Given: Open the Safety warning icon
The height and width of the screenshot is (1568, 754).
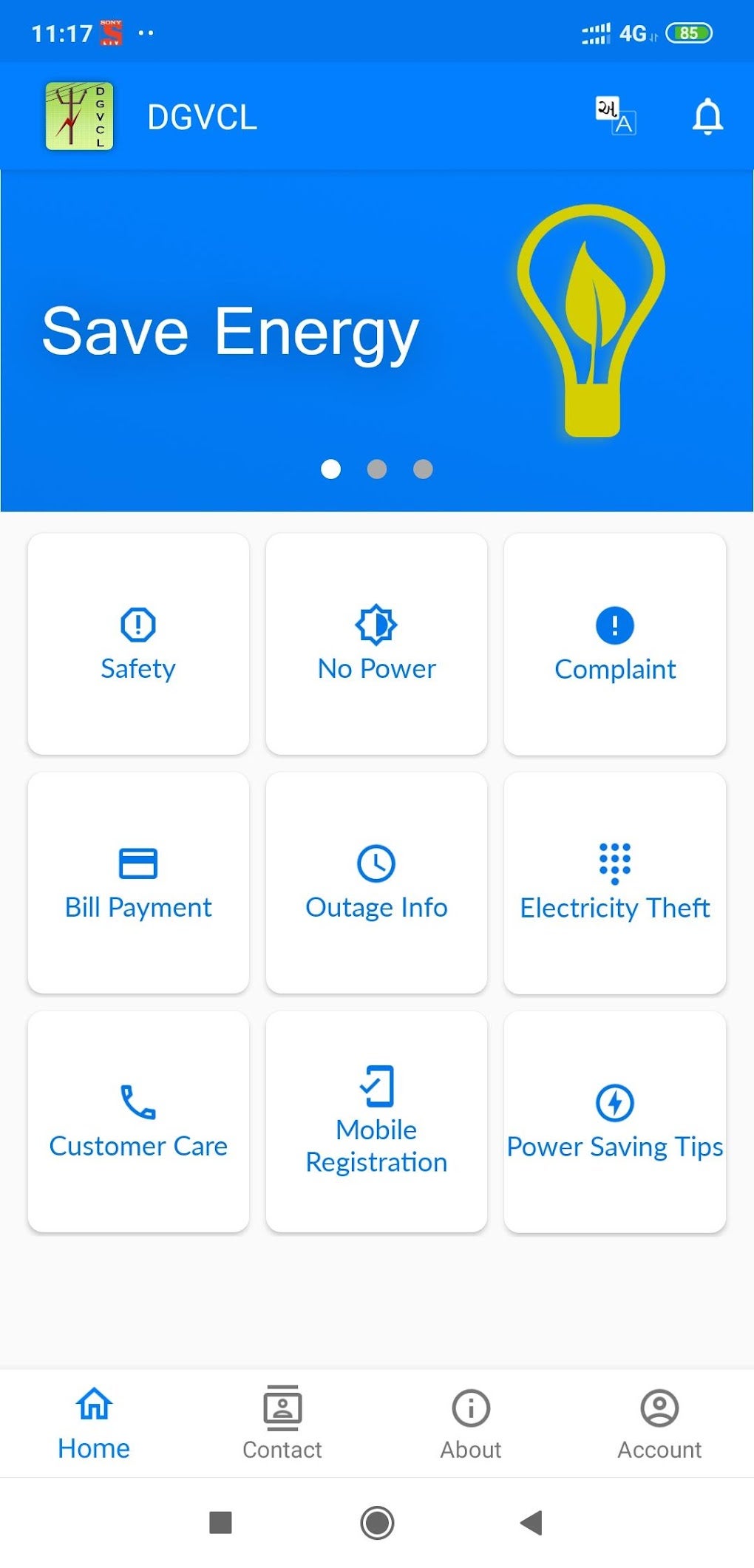Looking at the screenshot, I should pos(137,625).
